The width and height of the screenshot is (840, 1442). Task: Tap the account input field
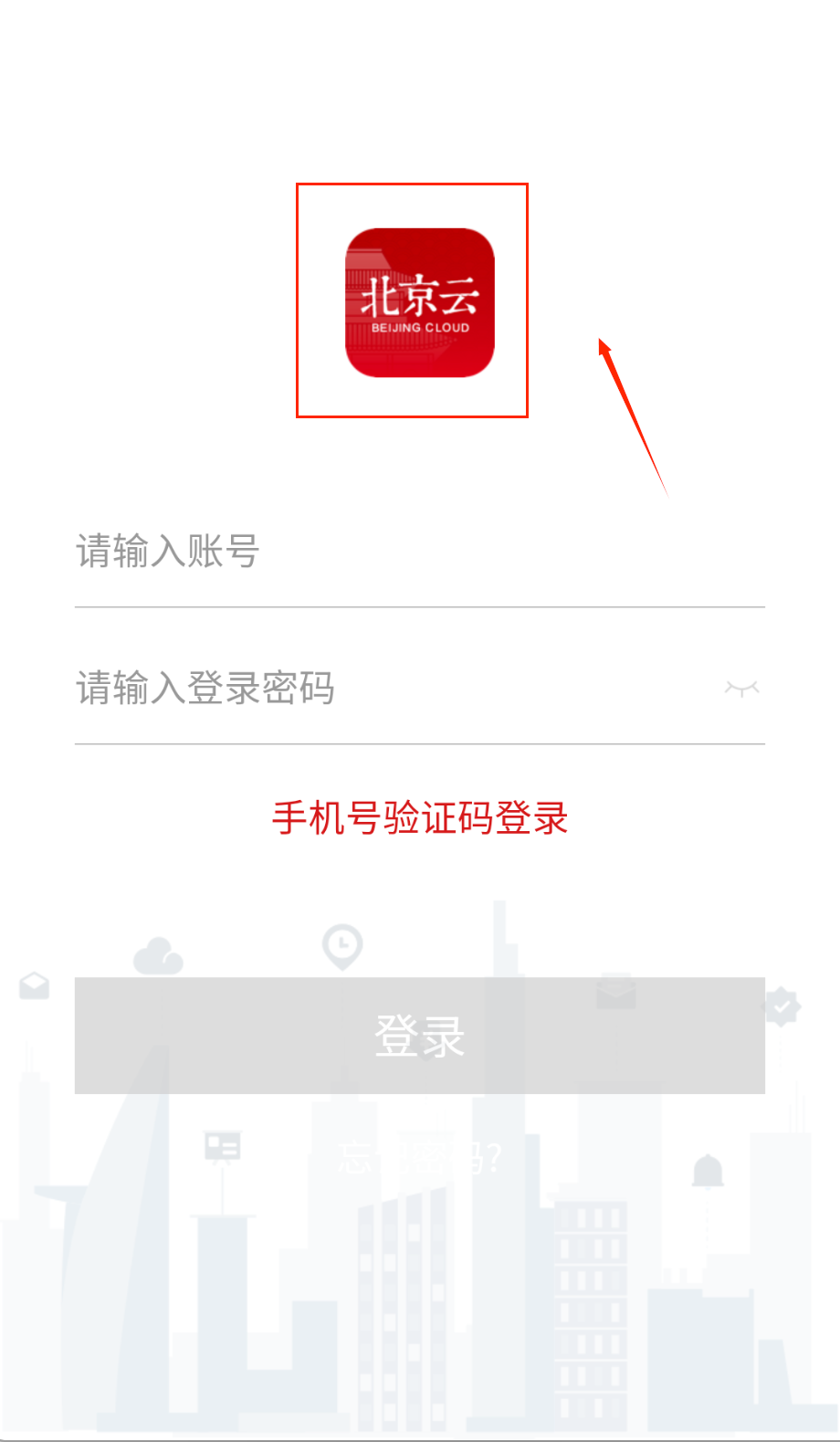[418, 553]
